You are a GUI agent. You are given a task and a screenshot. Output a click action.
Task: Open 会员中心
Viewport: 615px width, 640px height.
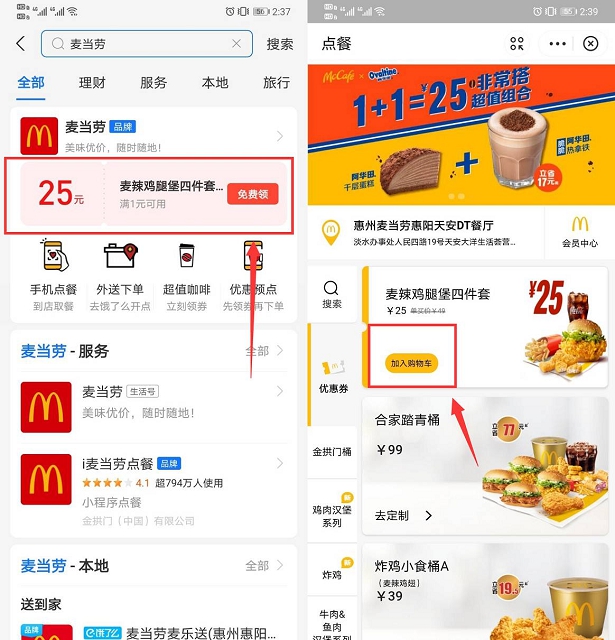tap(579, 231)
